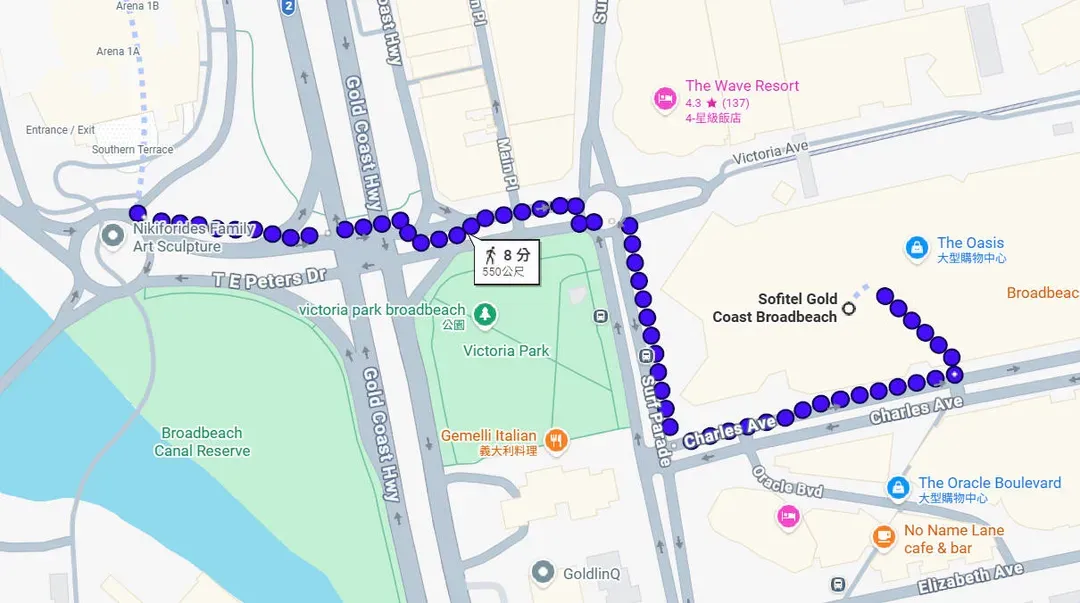Select The Oasis shopping centre marker

coord(915,246)
